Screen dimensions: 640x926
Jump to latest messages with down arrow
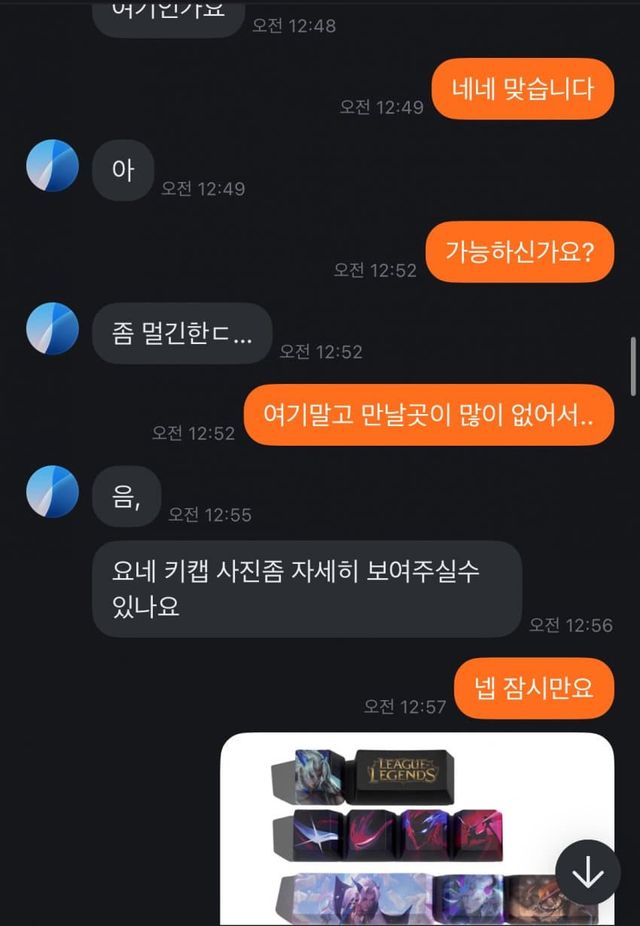588,874
